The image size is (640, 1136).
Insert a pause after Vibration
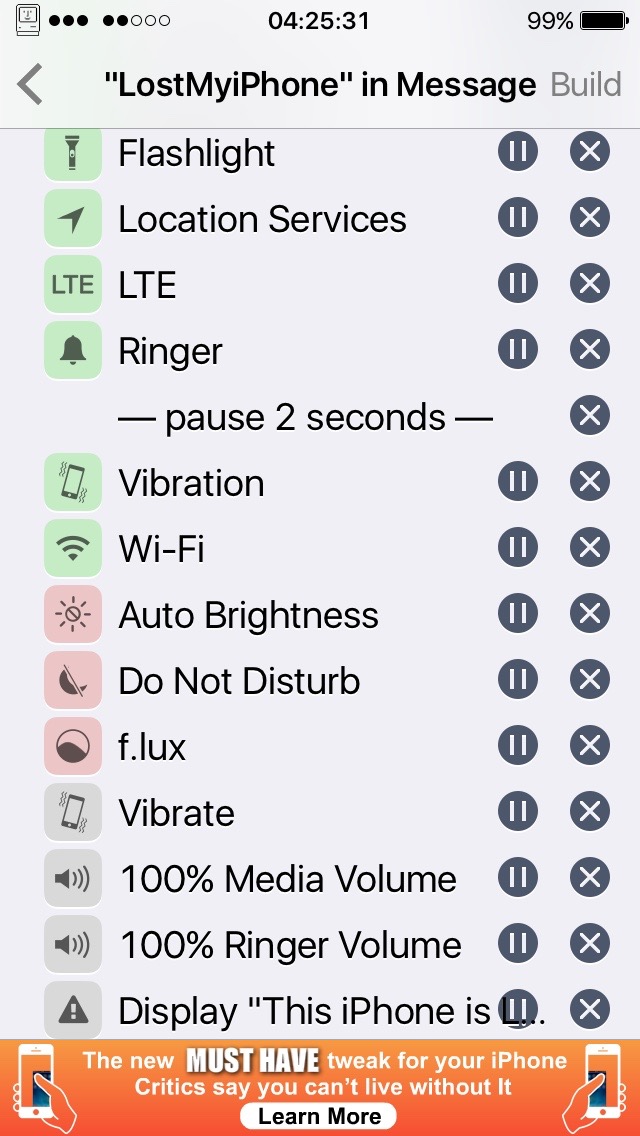click(518, 481)
